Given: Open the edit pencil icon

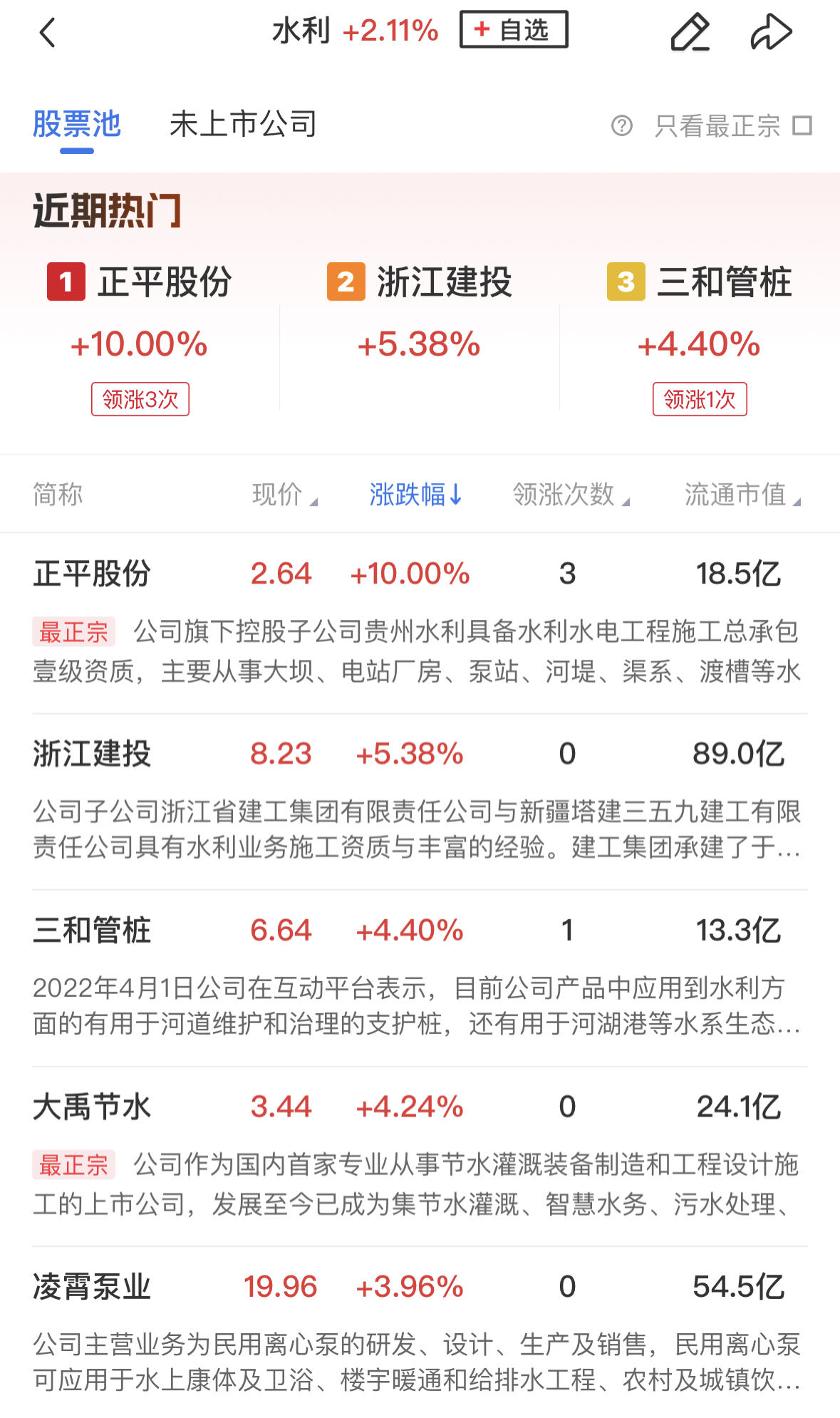Looking at the screenshot, I should point(690,32).
